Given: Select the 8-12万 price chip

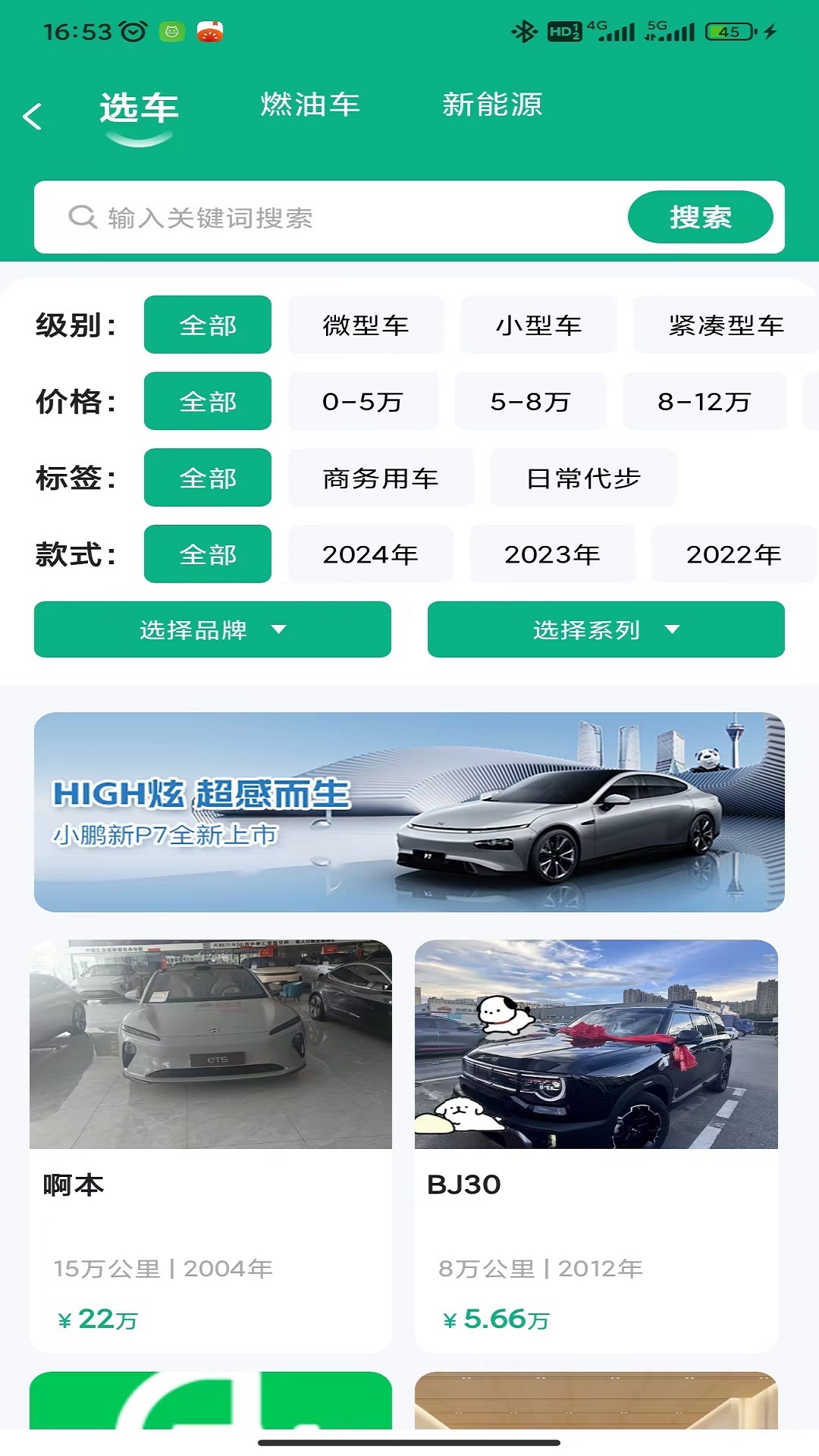Looking at the screenshot, I should tap(704, 401).
